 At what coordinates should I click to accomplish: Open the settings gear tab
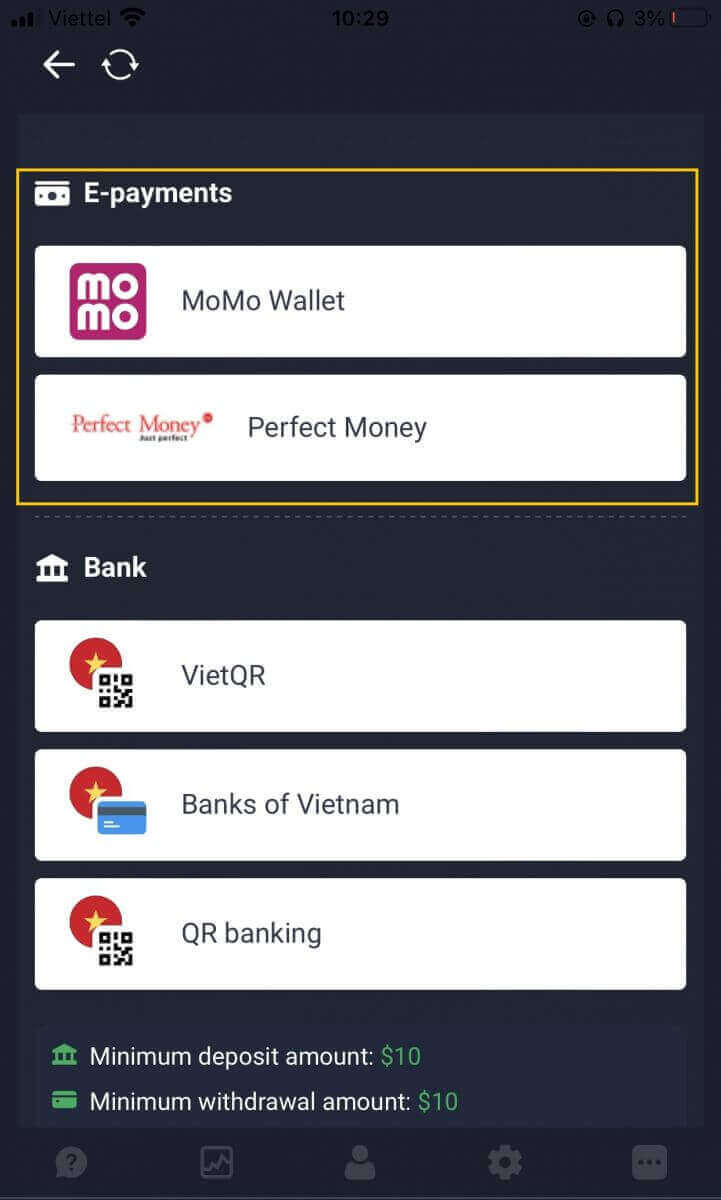click(x=504, y=1162)
